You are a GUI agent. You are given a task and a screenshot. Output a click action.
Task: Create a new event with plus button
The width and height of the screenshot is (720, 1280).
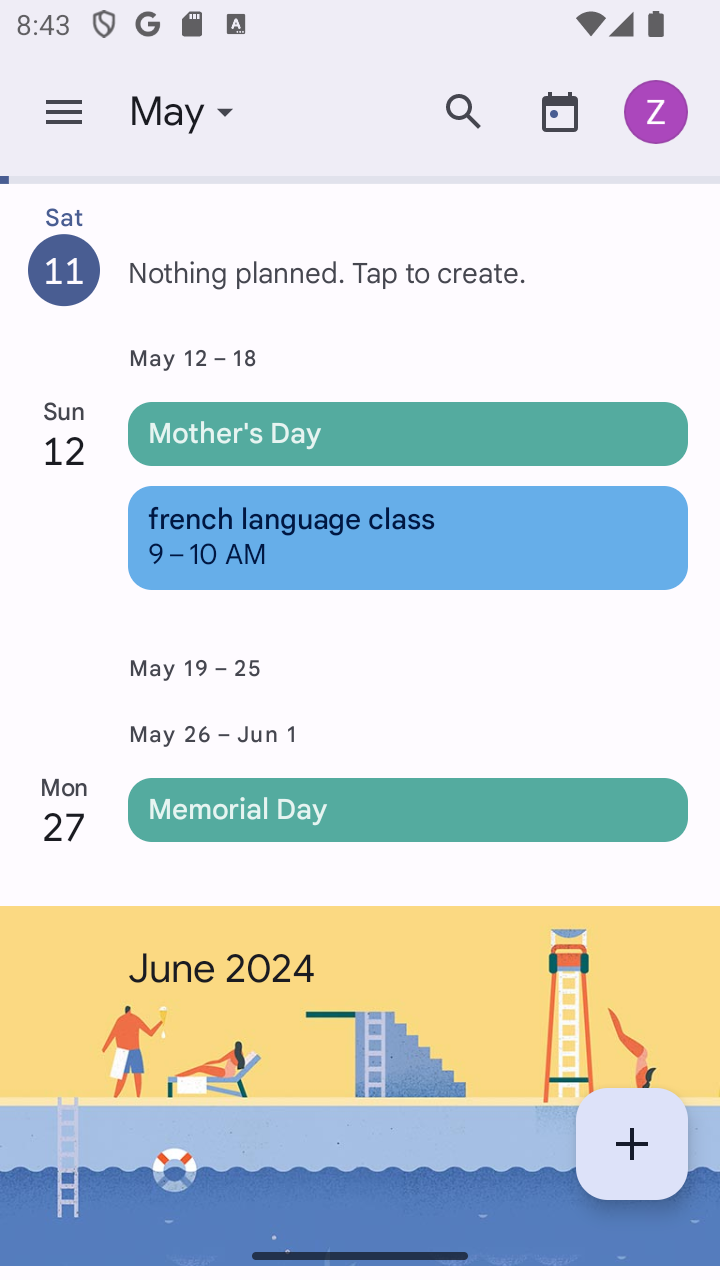click(x=632, y=1144)
